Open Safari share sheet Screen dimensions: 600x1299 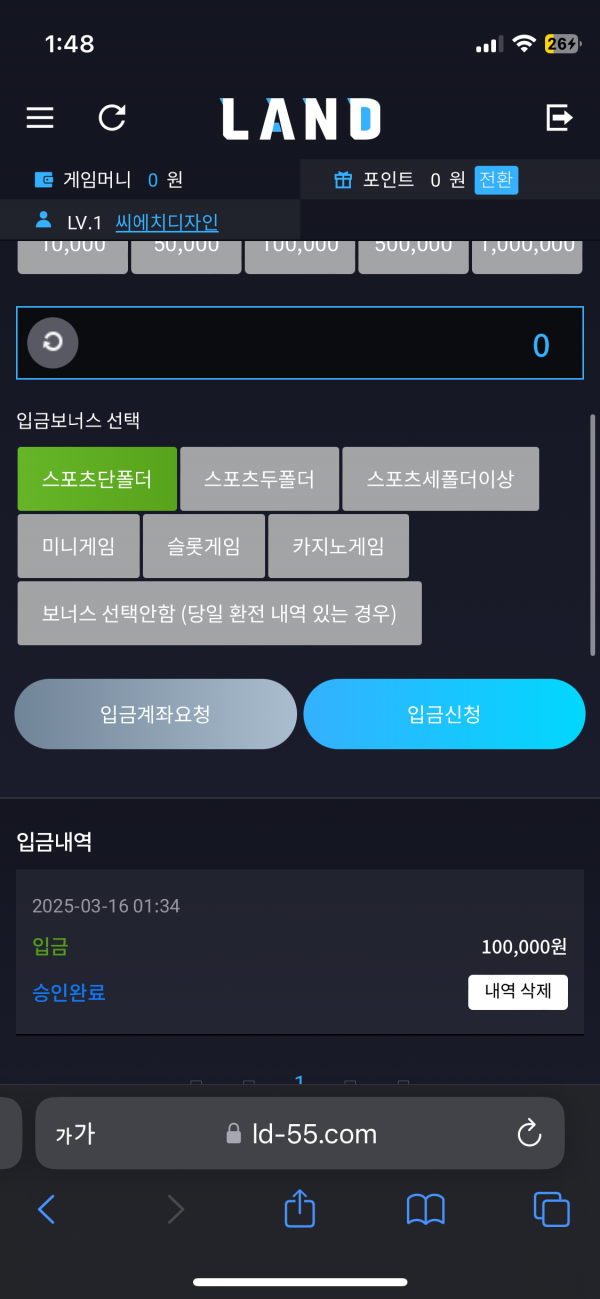300,1210
